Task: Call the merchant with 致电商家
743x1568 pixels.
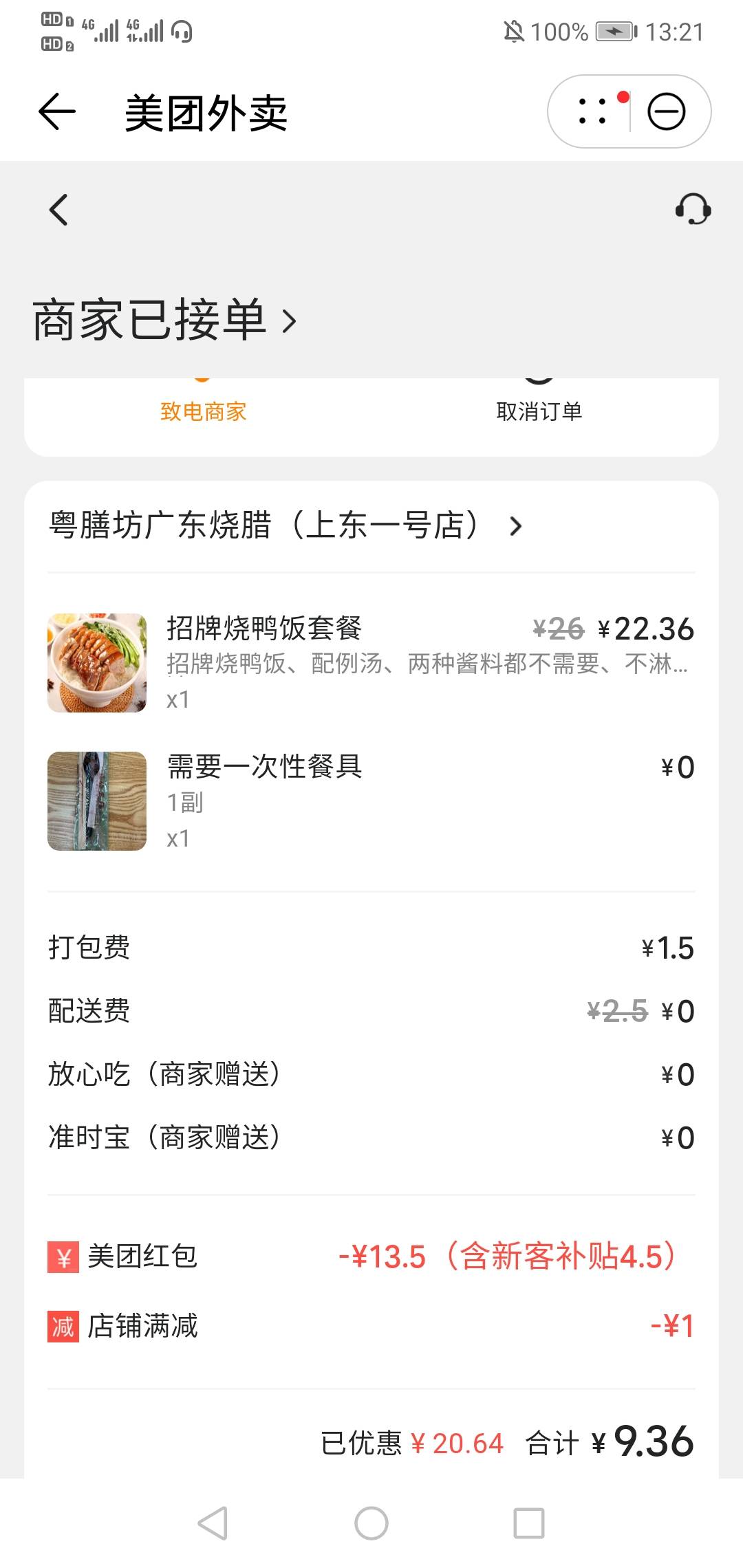Action: pyautogui.click(x=203, y=411)
